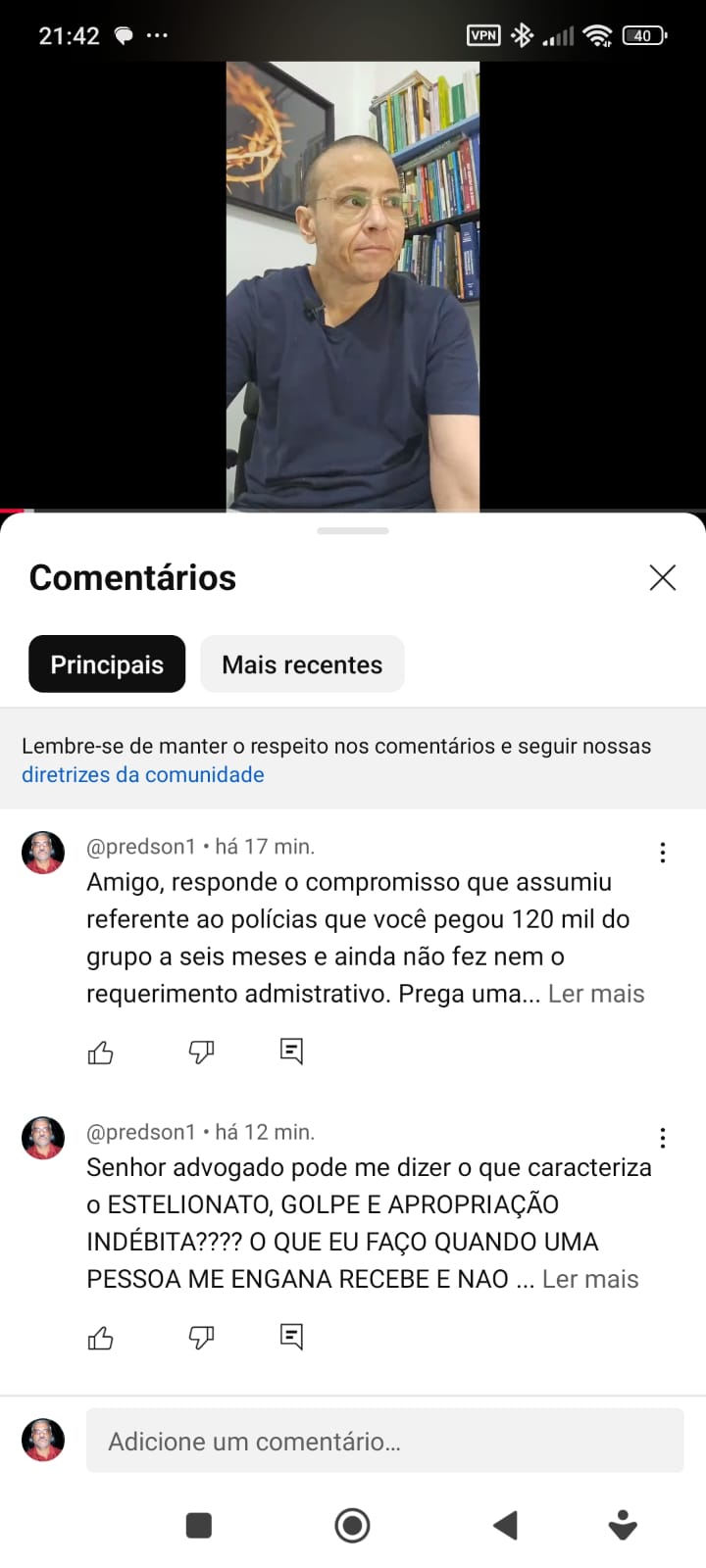
Task: Open the diretrizes da comunidade link
Action: click(x=143, y=774)
